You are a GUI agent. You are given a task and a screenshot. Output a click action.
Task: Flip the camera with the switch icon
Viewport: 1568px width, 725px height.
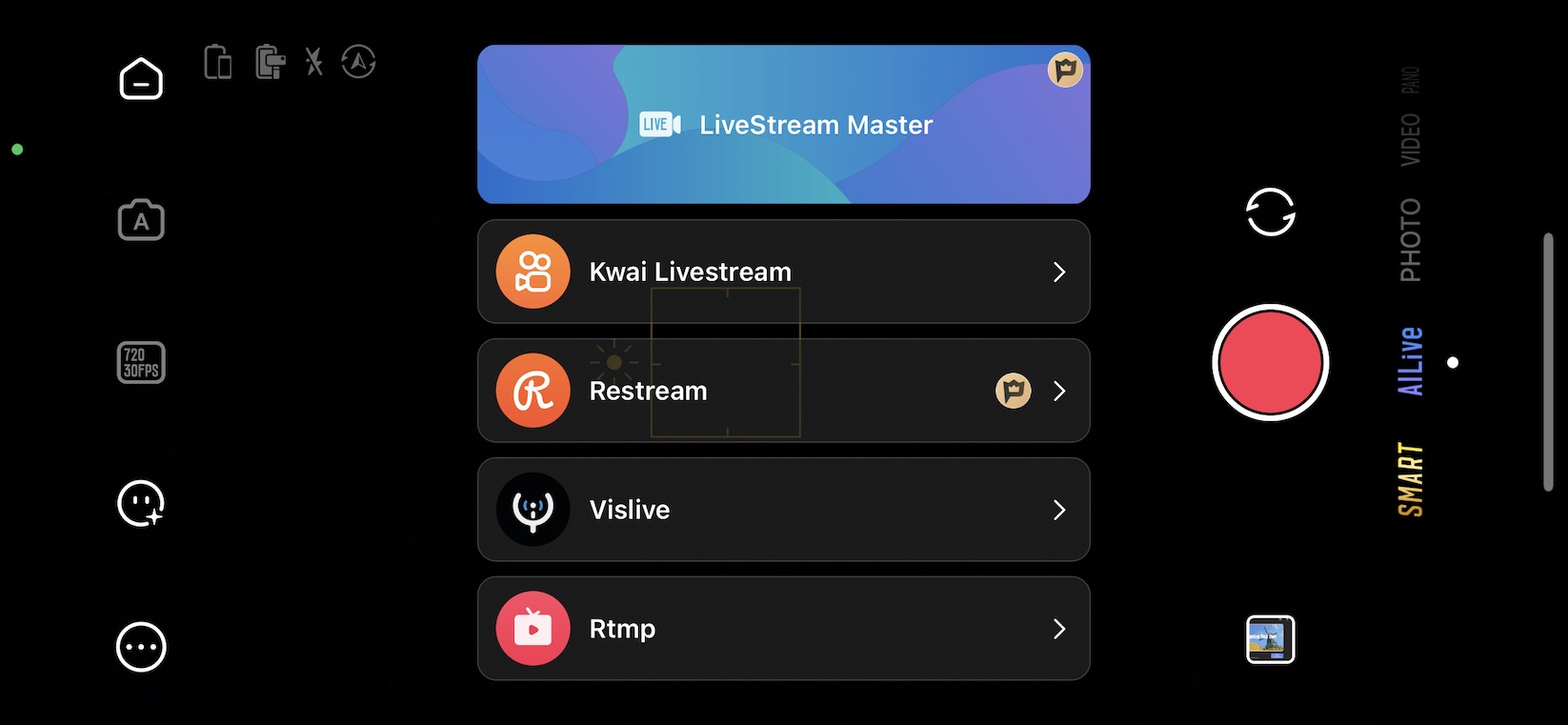click(1271, 211)
